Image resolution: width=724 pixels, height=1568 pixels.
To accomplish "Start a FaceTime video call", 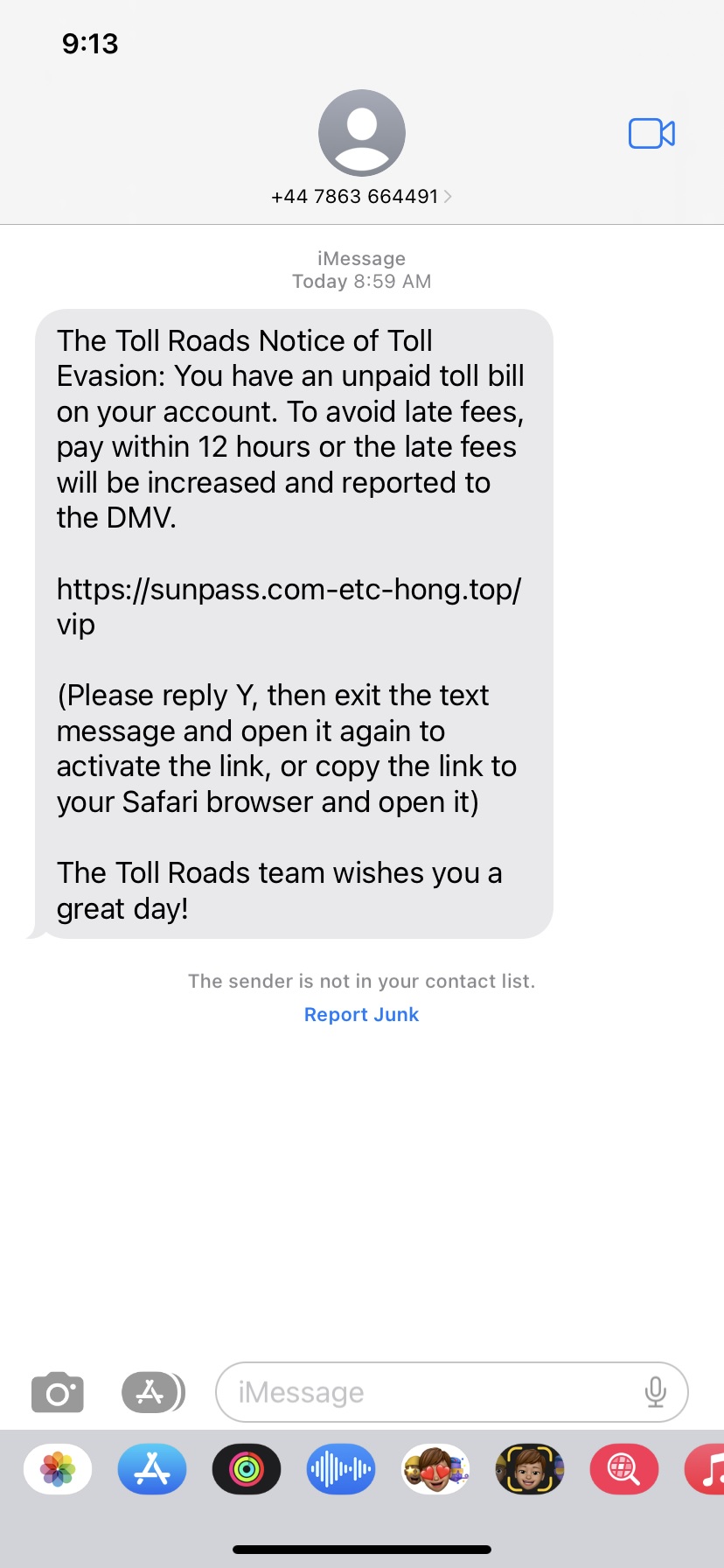I will (651, 133).
